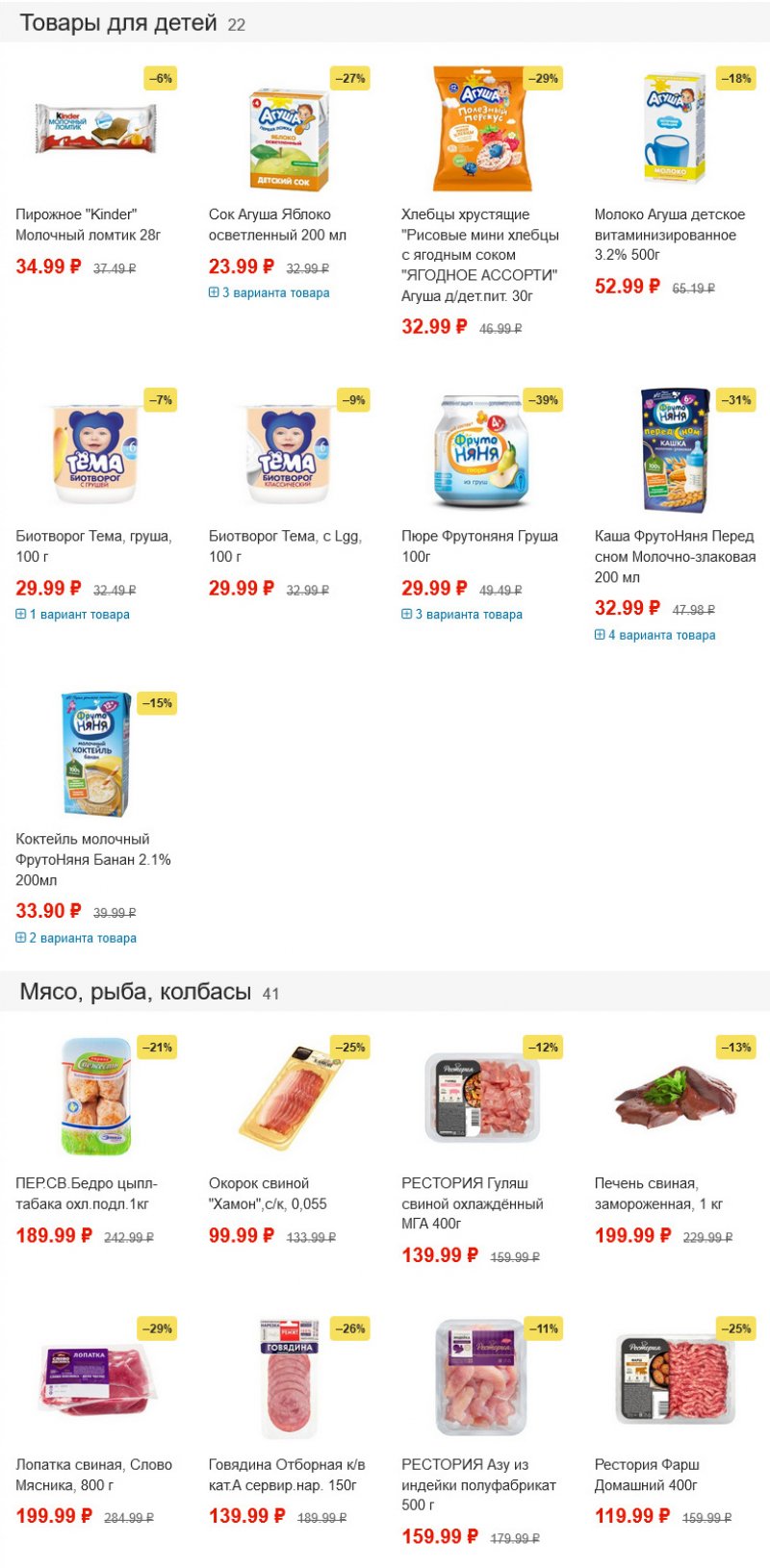Open РЕСТОРИЯ Азу из индейки product
770x1568 pixels.
pos(478,1483)
